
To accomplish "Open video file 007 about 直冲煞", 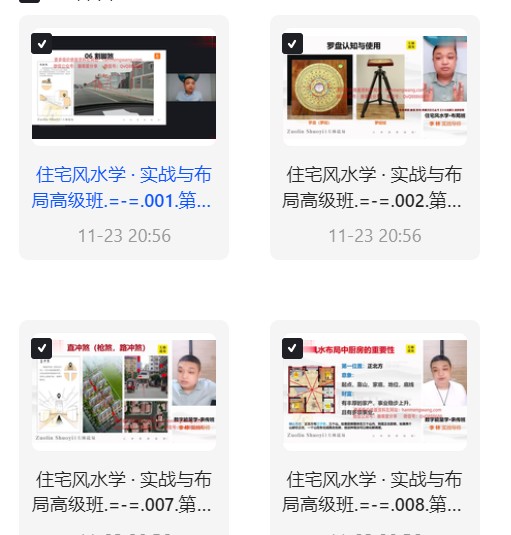I will [124, 392].
